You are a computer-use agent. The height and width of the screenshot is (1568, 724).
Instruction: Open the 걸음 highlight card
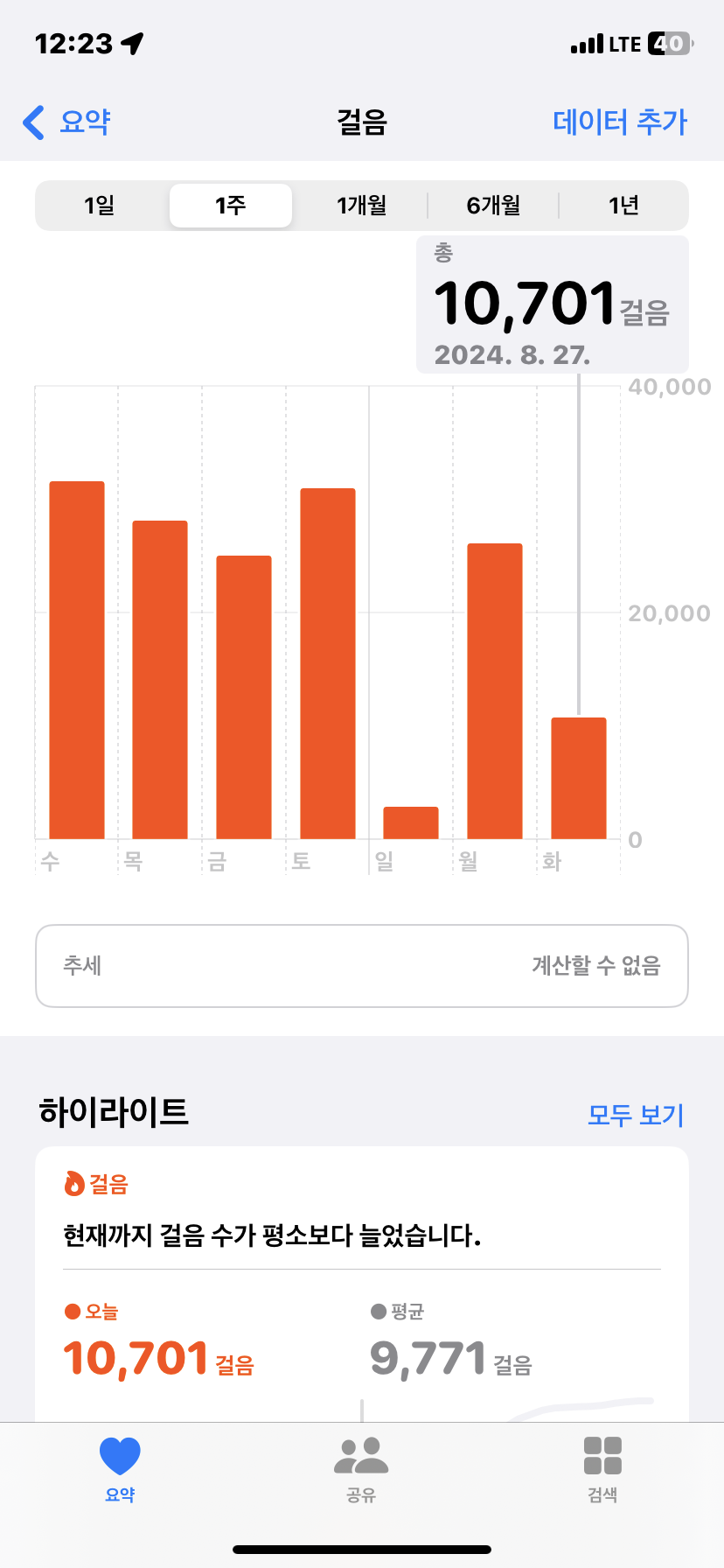(x=362, y=1277)
